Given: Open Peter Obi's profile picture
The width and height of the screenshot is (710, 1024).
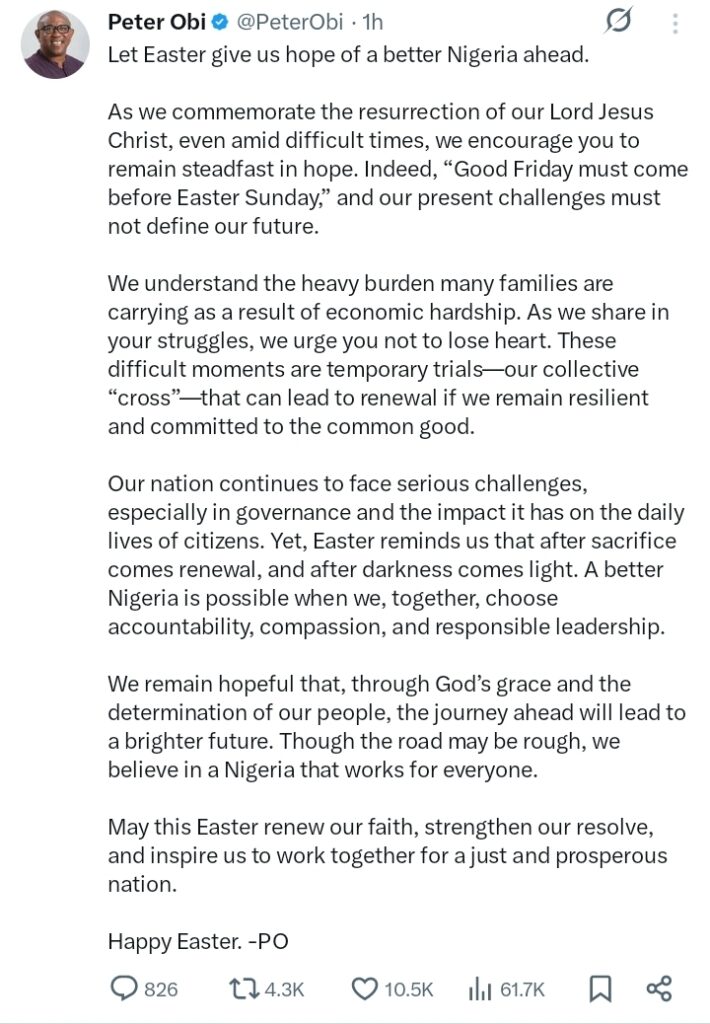Looking at the screenshot, I should point(55,44).
